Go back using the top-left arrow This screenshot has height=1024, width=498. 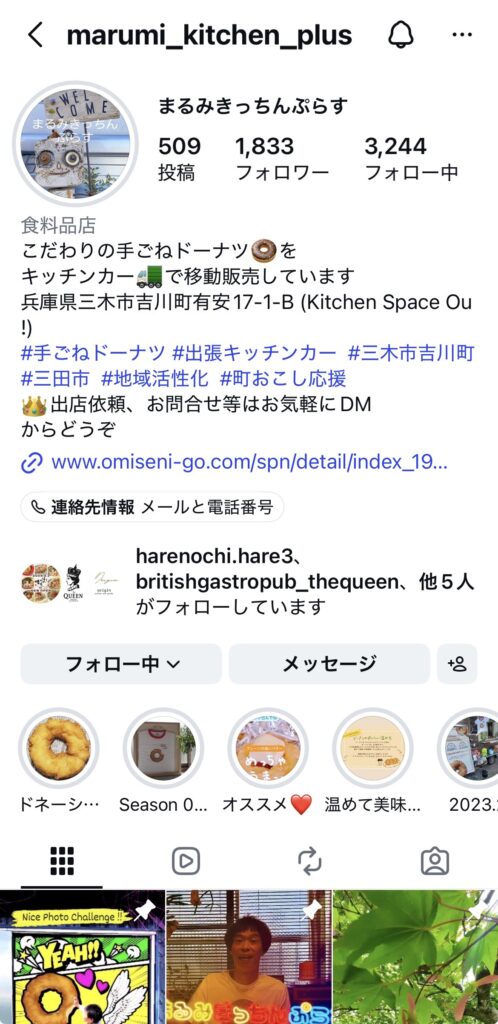(35, 35)
